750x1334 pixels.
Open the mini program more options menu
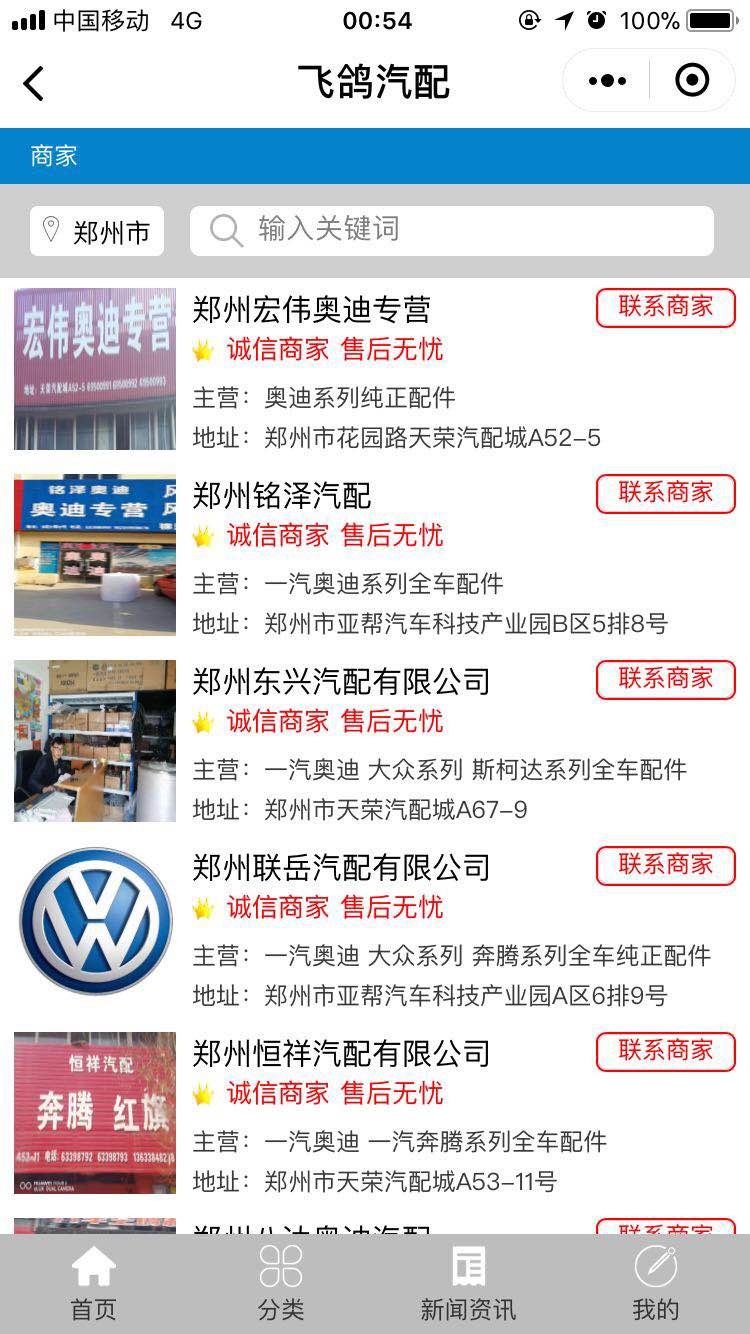click(x=608, y=81)
